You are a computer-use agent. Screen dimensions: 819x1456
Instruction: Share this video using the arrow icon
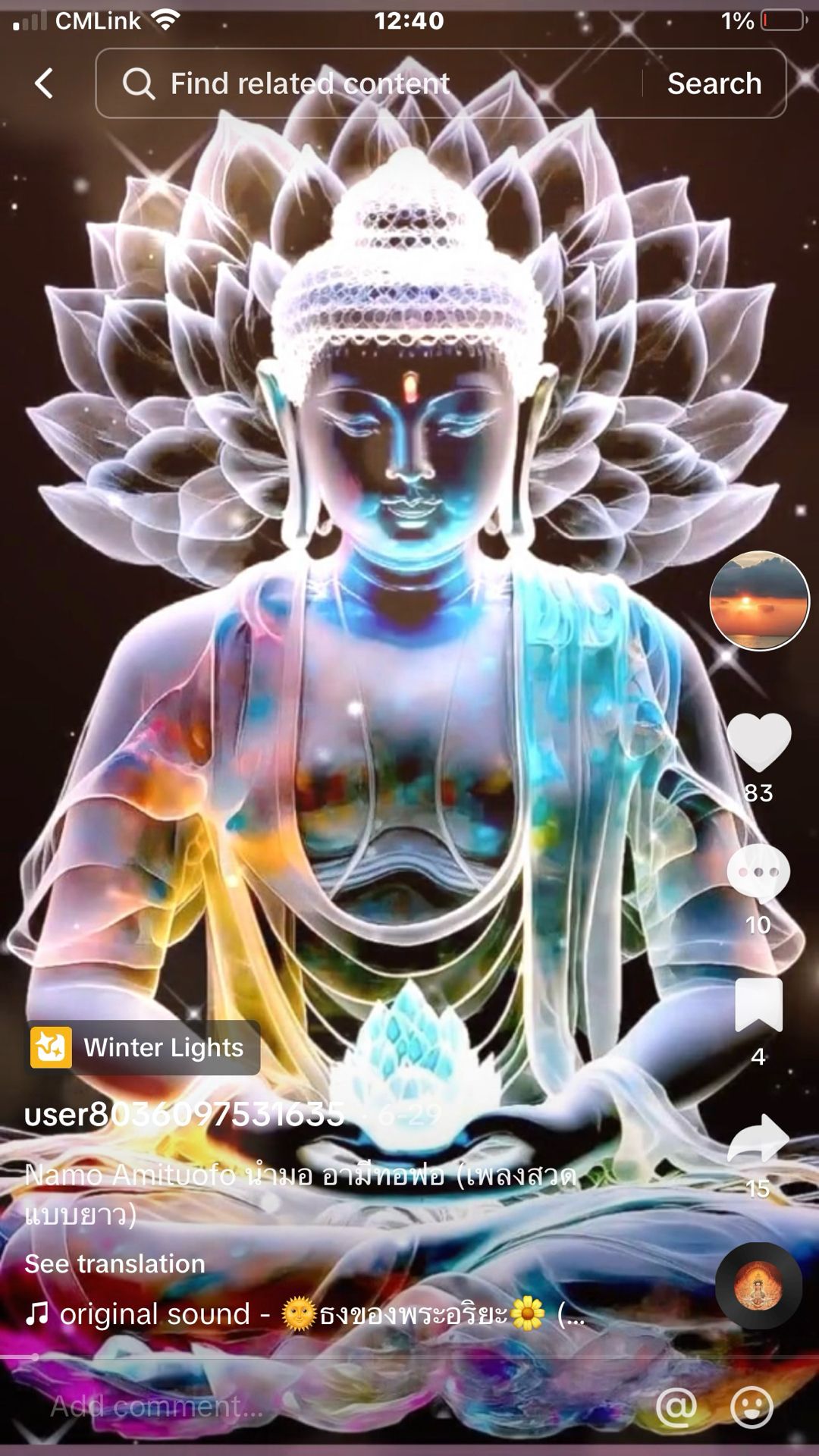[758, 1137]
